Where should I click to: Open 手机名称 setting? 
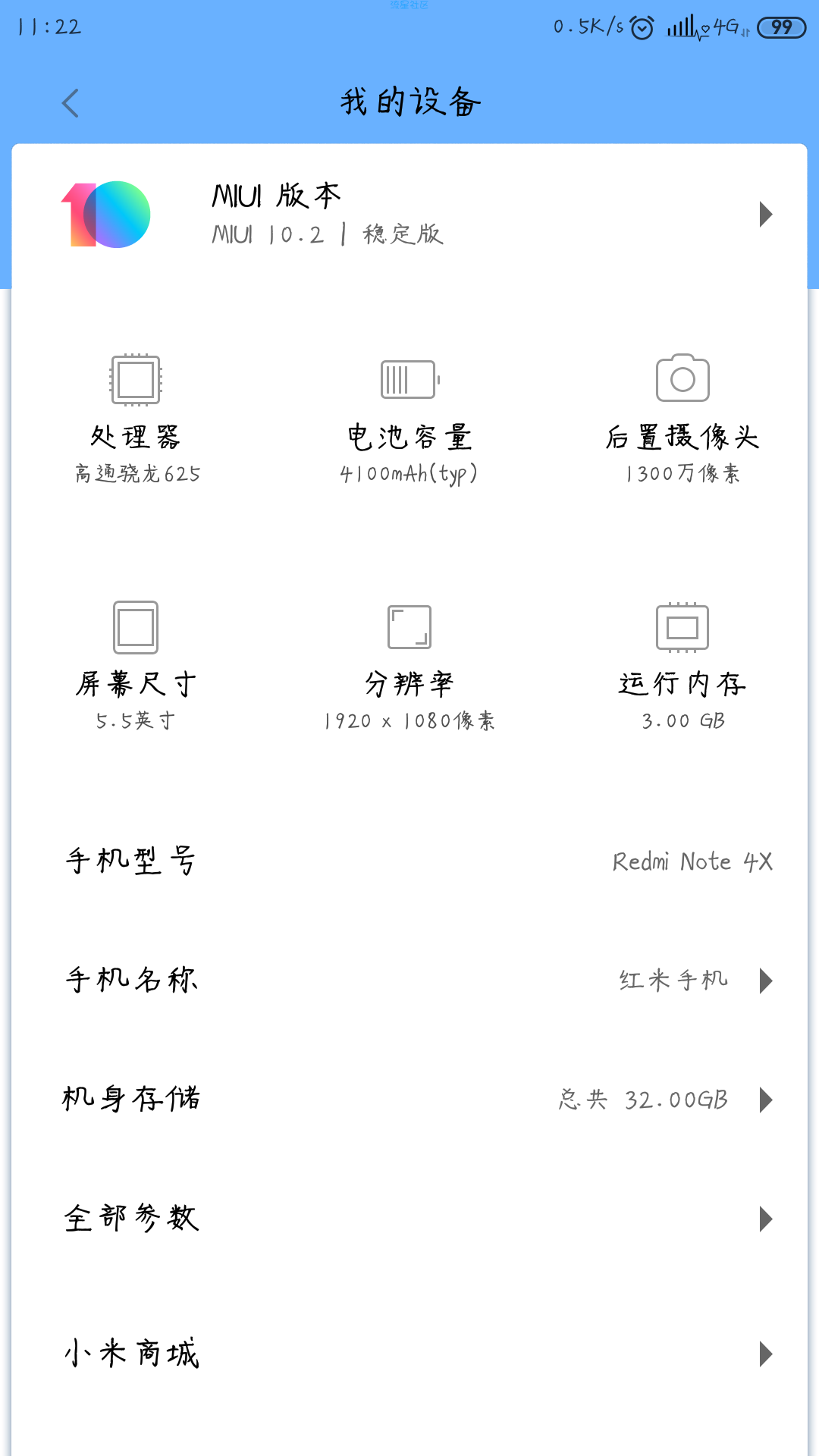[x=409, y=980]
